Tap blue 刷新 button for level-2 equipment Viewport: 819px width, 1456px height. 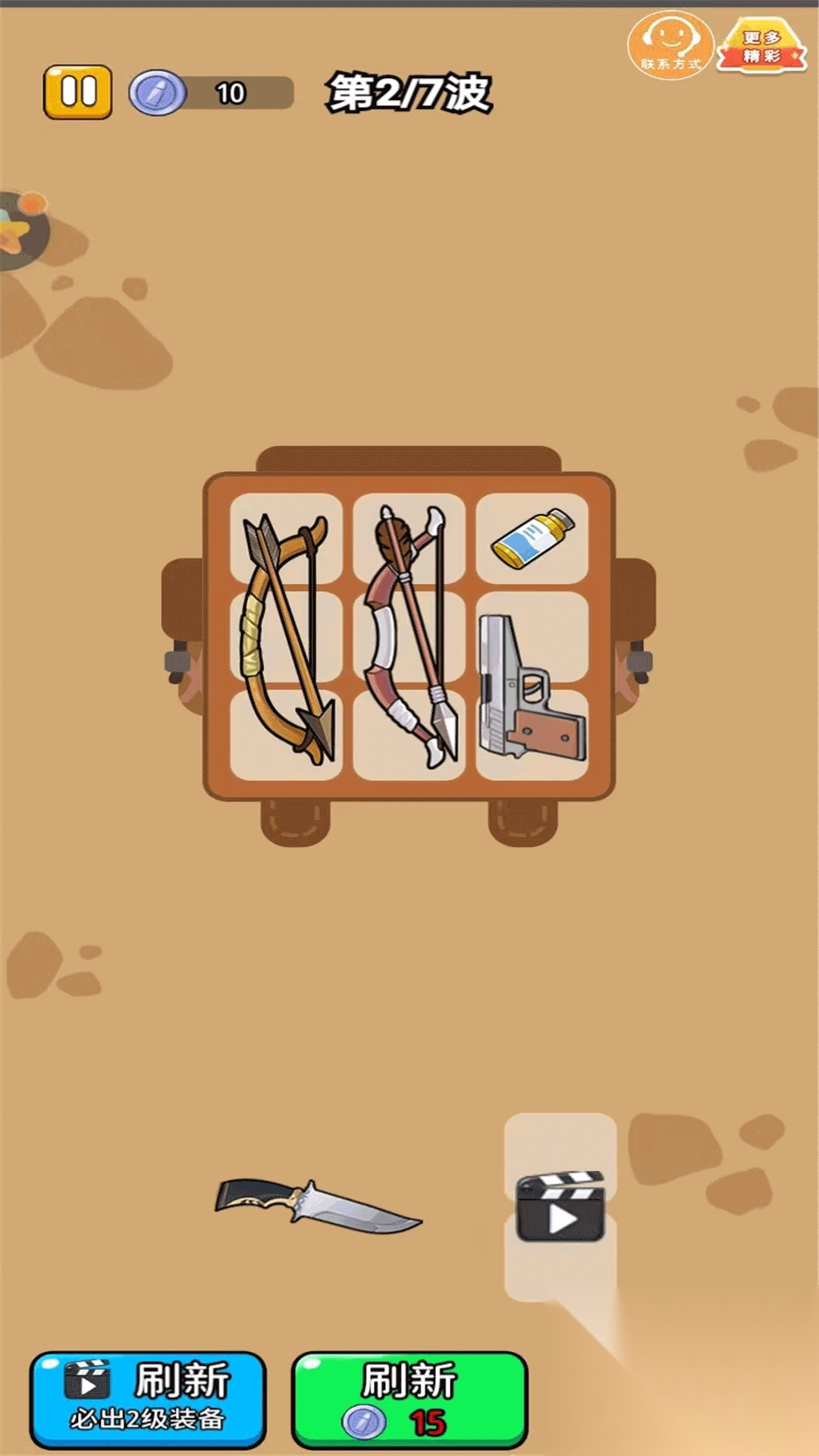pyautogui.click(x=148, y=1399)
